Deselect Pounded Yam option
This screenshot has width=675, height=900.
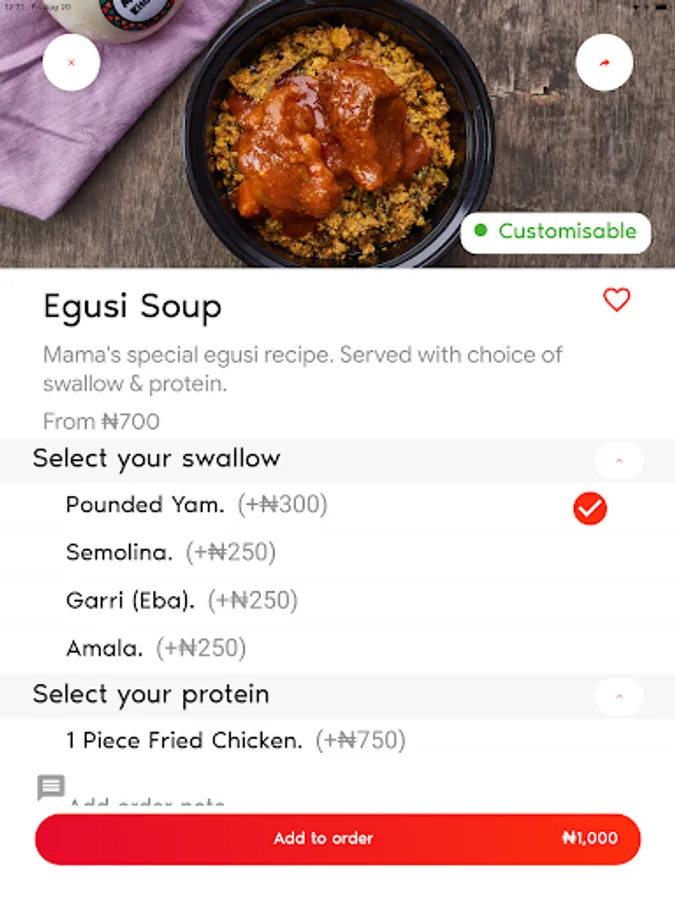point(590,508)
